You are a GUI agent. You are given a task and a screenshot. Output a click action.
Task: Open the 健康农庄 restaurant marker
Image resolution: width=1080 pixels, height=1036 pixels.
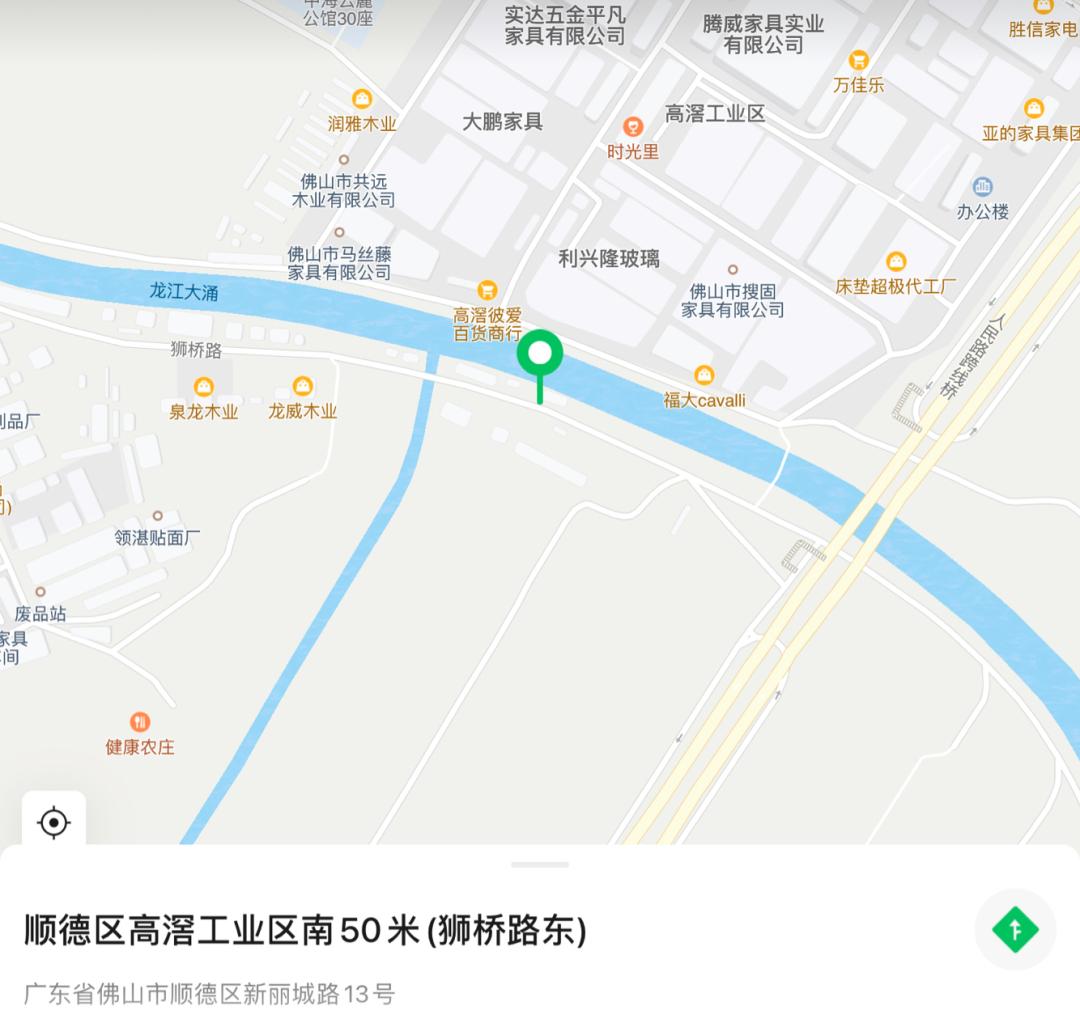click(140, 722)
